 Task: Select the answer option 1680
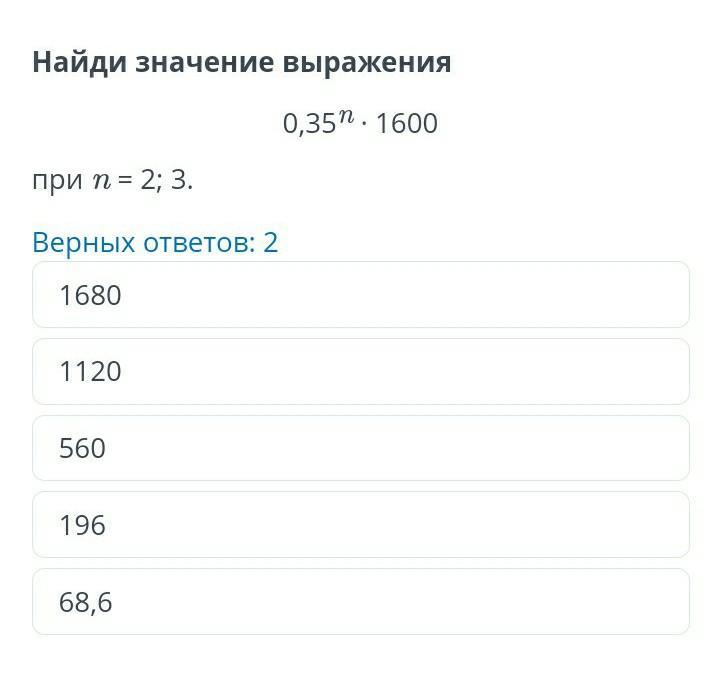point(360,295)
